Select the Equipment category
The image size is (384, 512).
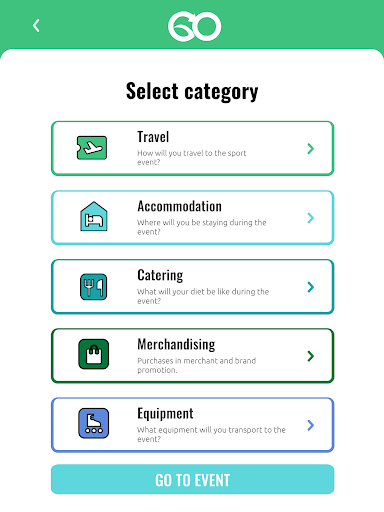click(x=192, y=425)
